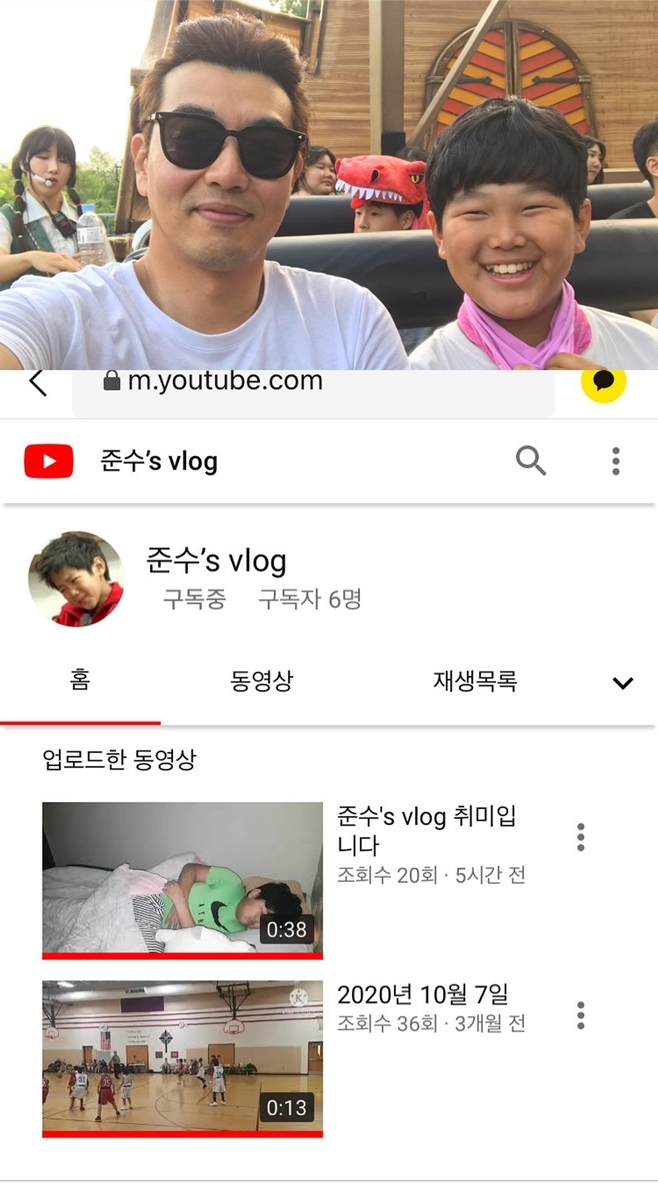Screen dimensions: 658x1192
Task: Open options for 2020년 10월 7일 video
Action: (x=580, y=1016)
